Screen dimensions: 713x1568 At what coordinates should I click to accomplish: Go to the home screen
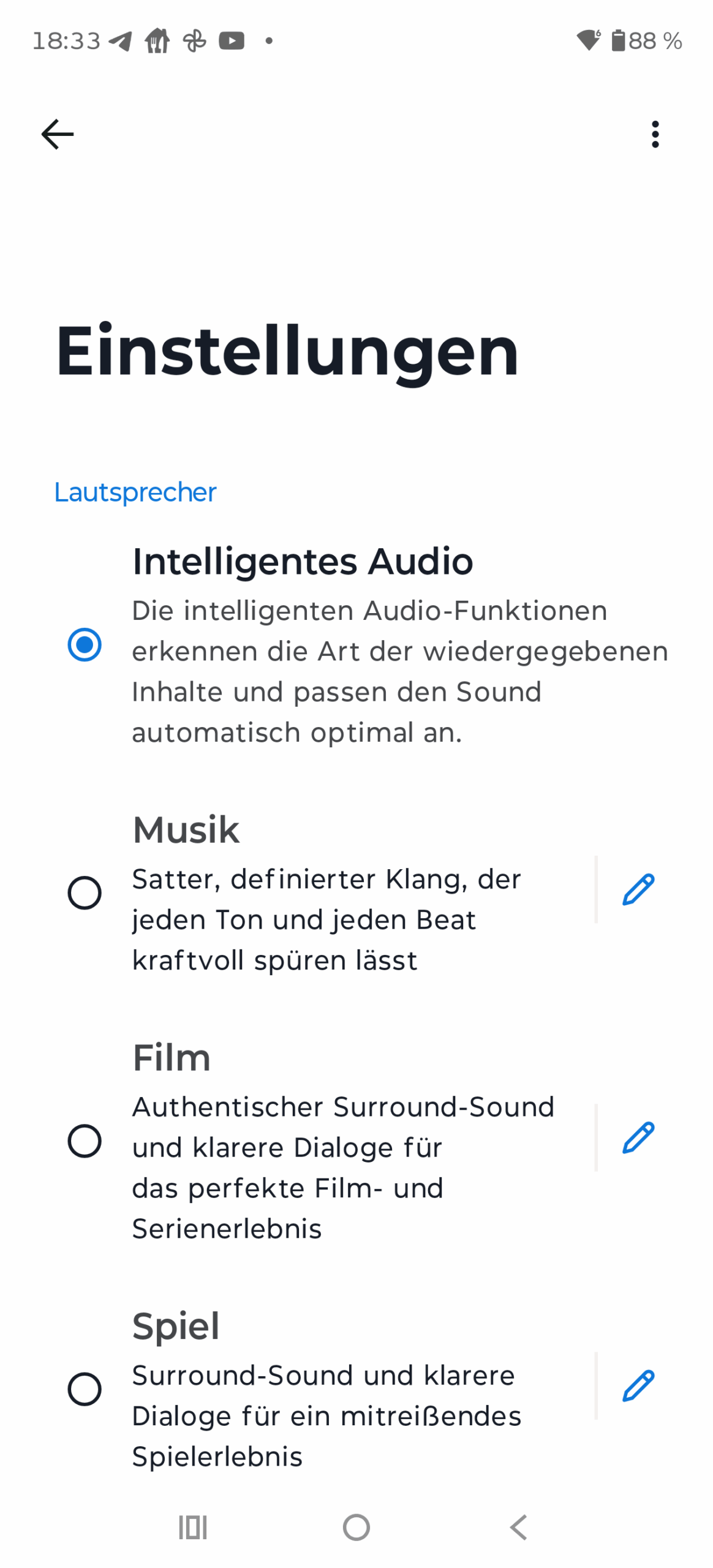click(356, 1527)
